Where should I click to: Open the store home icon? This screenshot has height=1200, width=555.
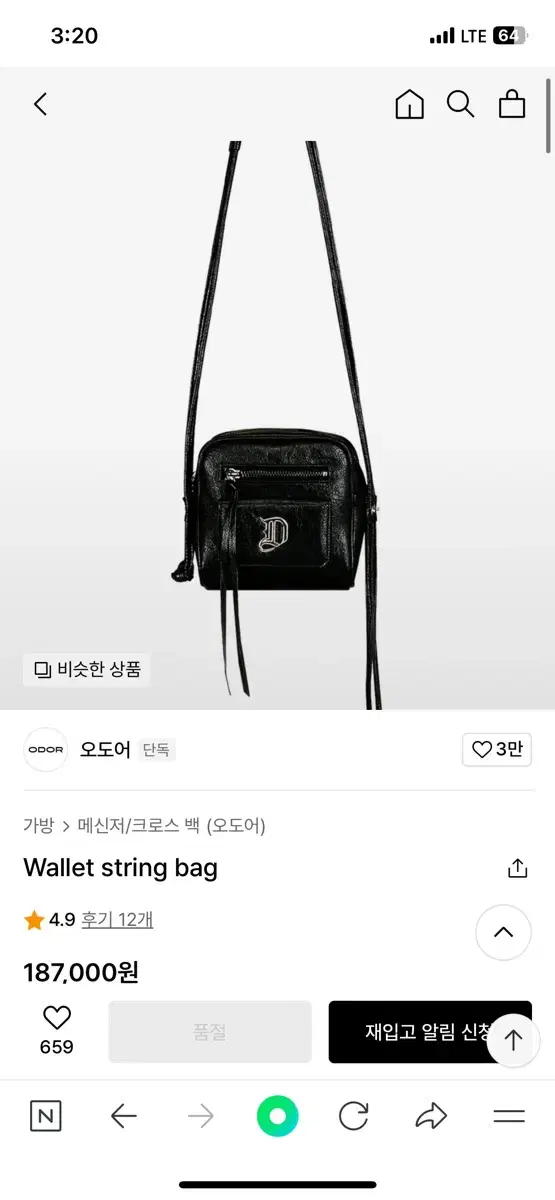coord(410,104)
